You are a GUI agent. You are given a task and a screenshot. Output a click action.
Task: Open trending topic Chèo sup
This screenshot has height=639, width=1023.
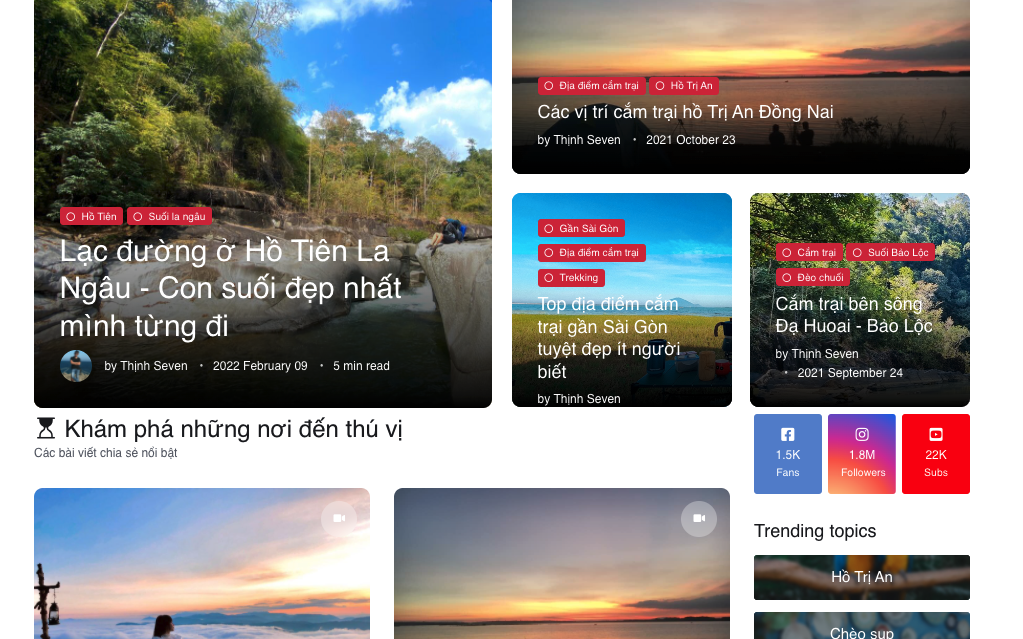pos(862,628)
